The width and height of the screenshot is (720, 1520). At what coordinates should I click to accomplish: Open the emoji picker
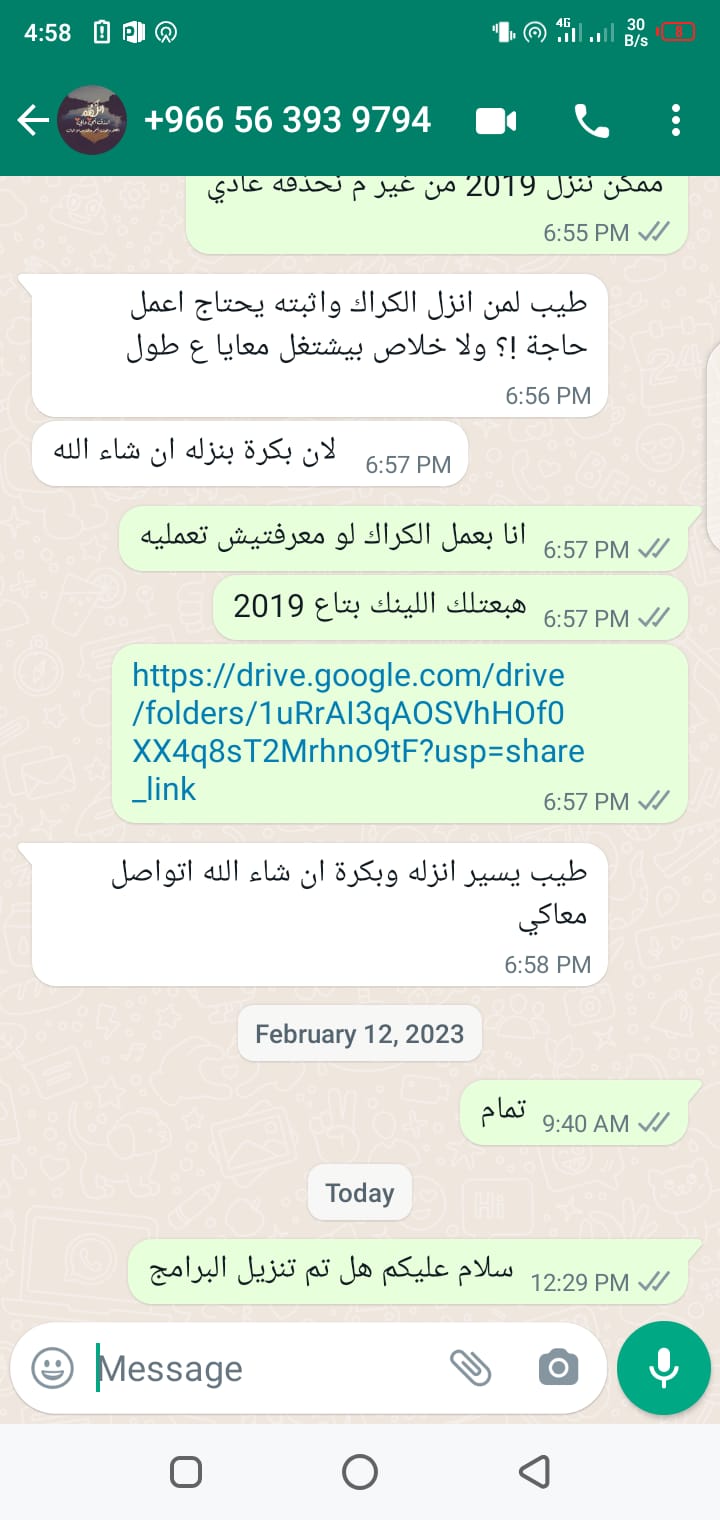52,1368
